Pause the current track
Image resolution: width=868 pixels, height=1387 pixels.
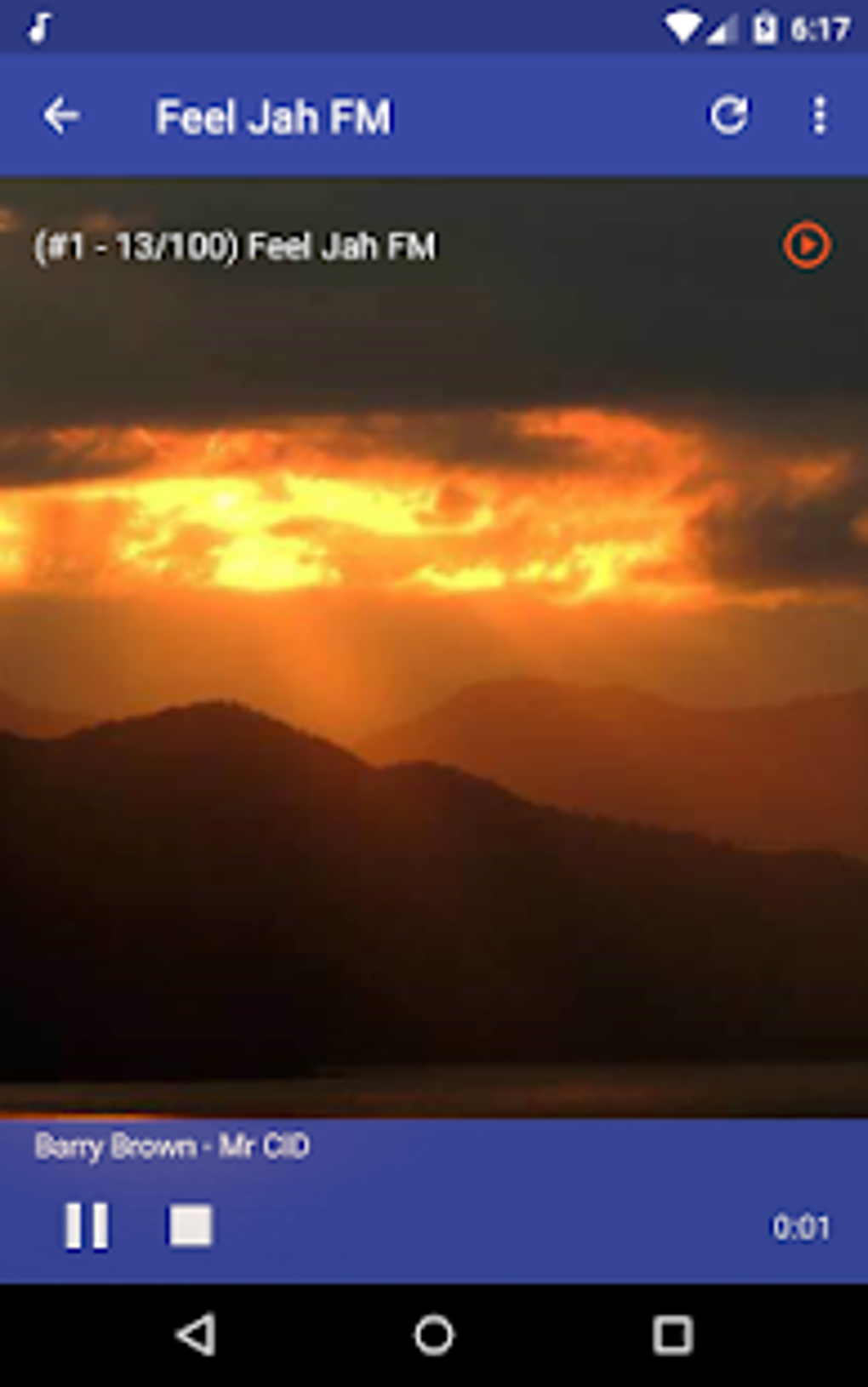[x=87, y=1226]
